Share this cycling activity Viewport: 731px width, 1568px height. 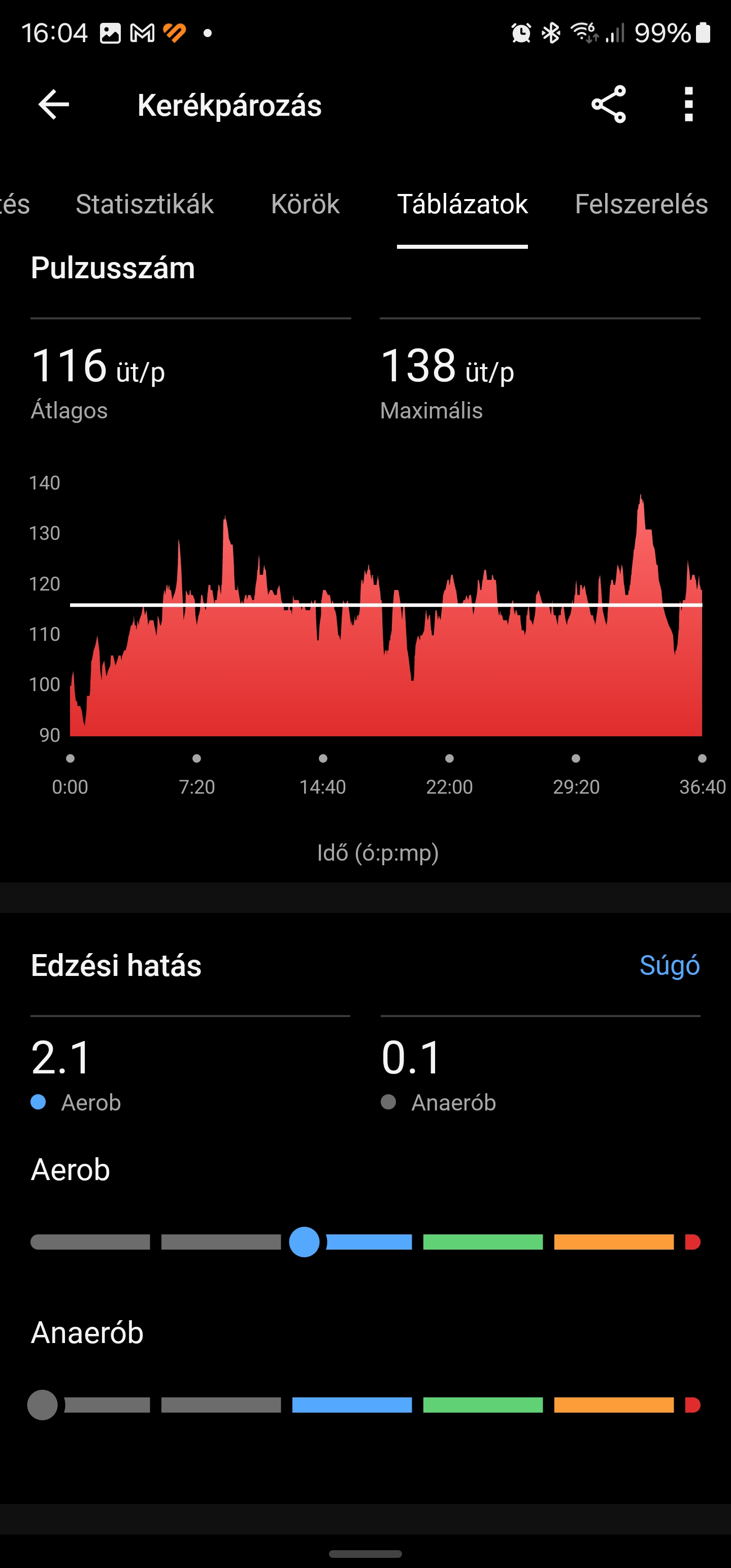[609, 105]
